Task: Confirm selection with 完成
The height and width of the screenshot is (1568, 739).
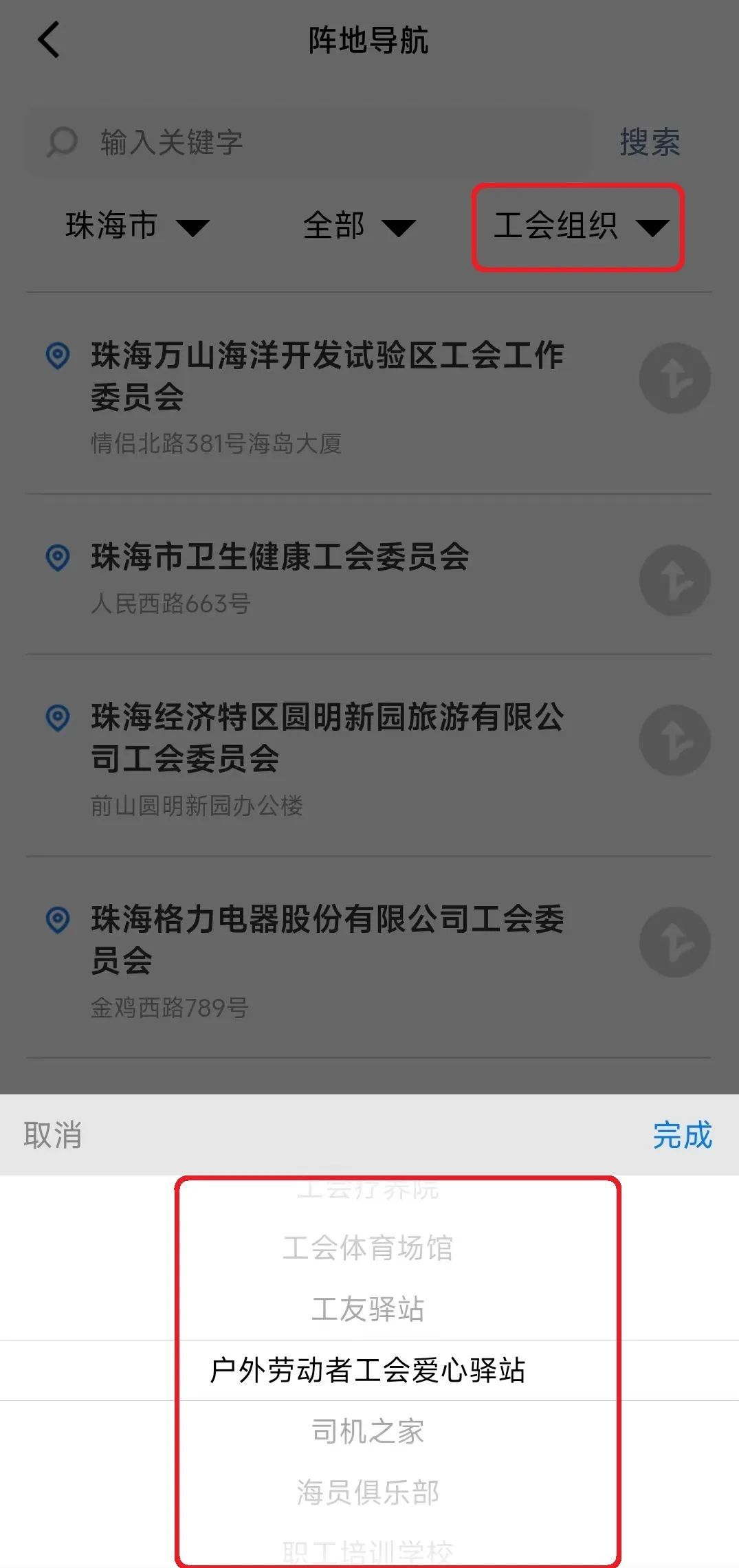Action: (682, 1135)
